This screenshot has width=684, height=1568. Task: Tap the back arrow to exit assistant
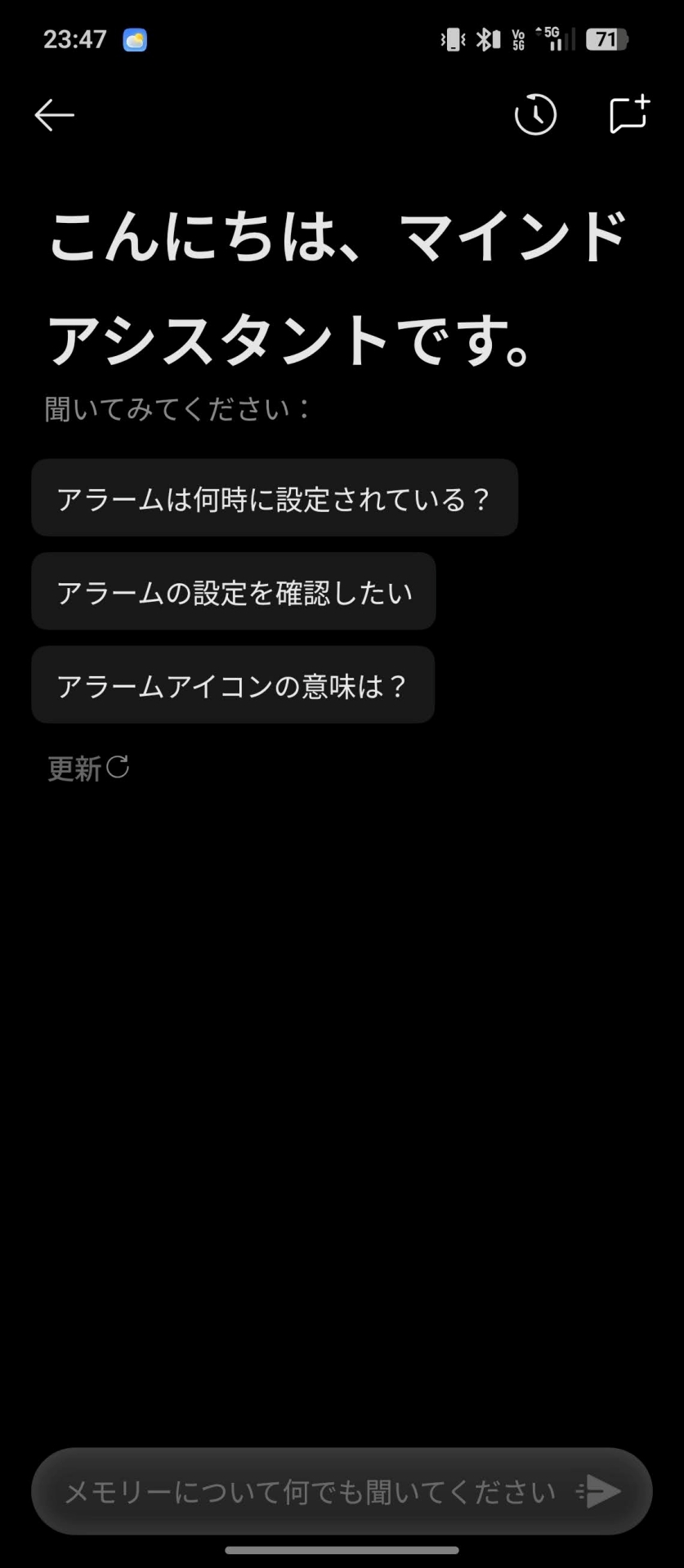pos(54,114)
